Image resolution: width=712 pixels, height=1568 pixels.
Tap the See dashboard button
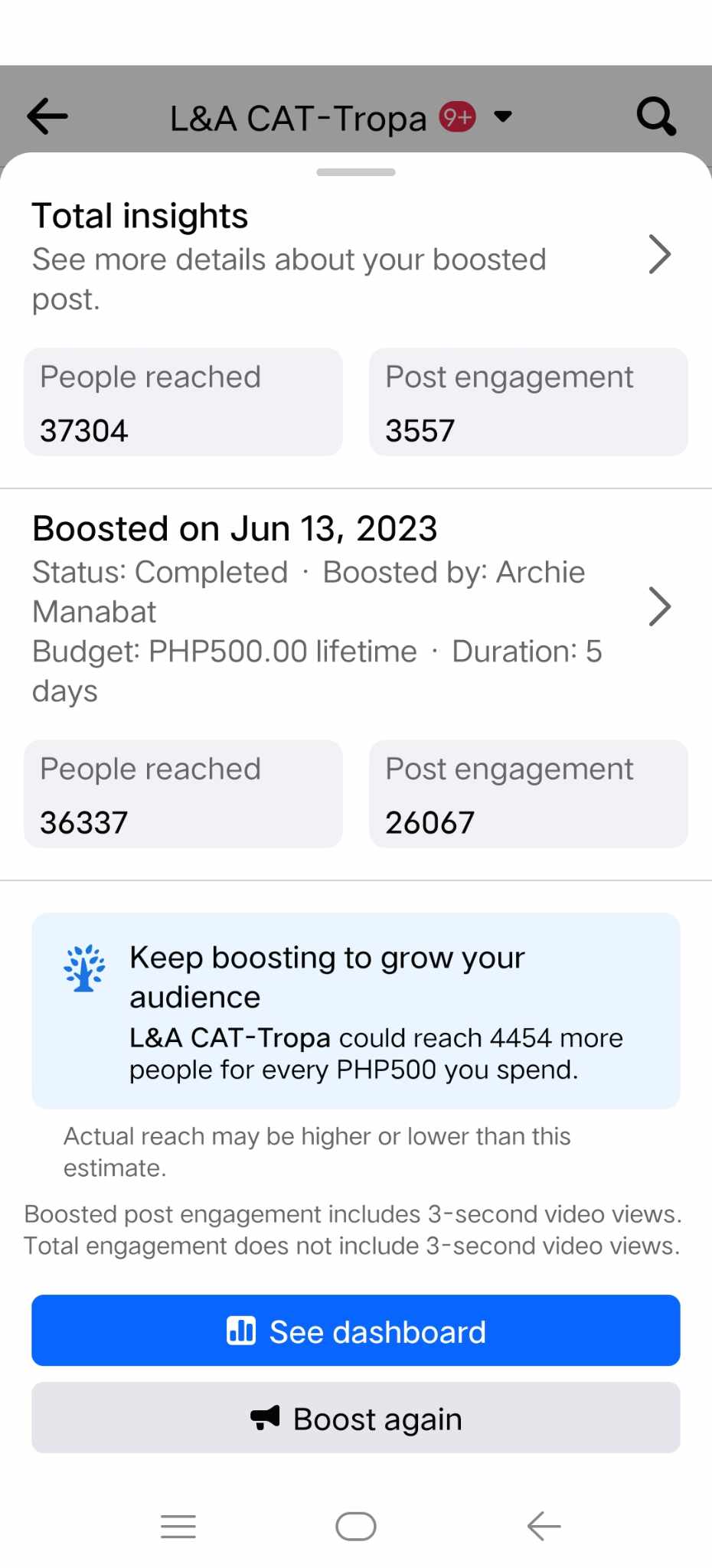click(x=356, y=1331)
